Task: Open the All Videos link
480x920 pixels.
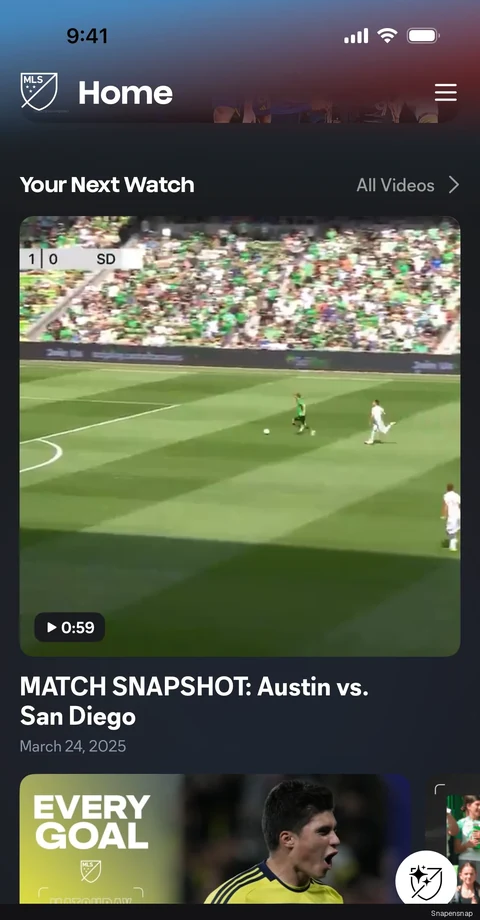Action: tap(408, 185)
